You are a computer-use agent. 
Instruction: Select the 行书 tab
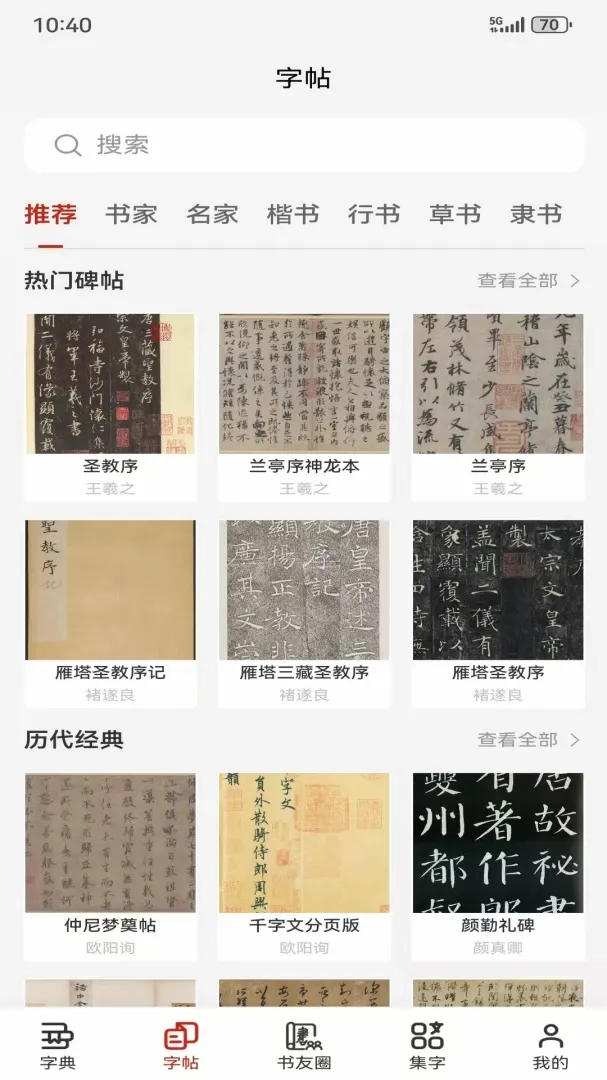click(374, 214)
